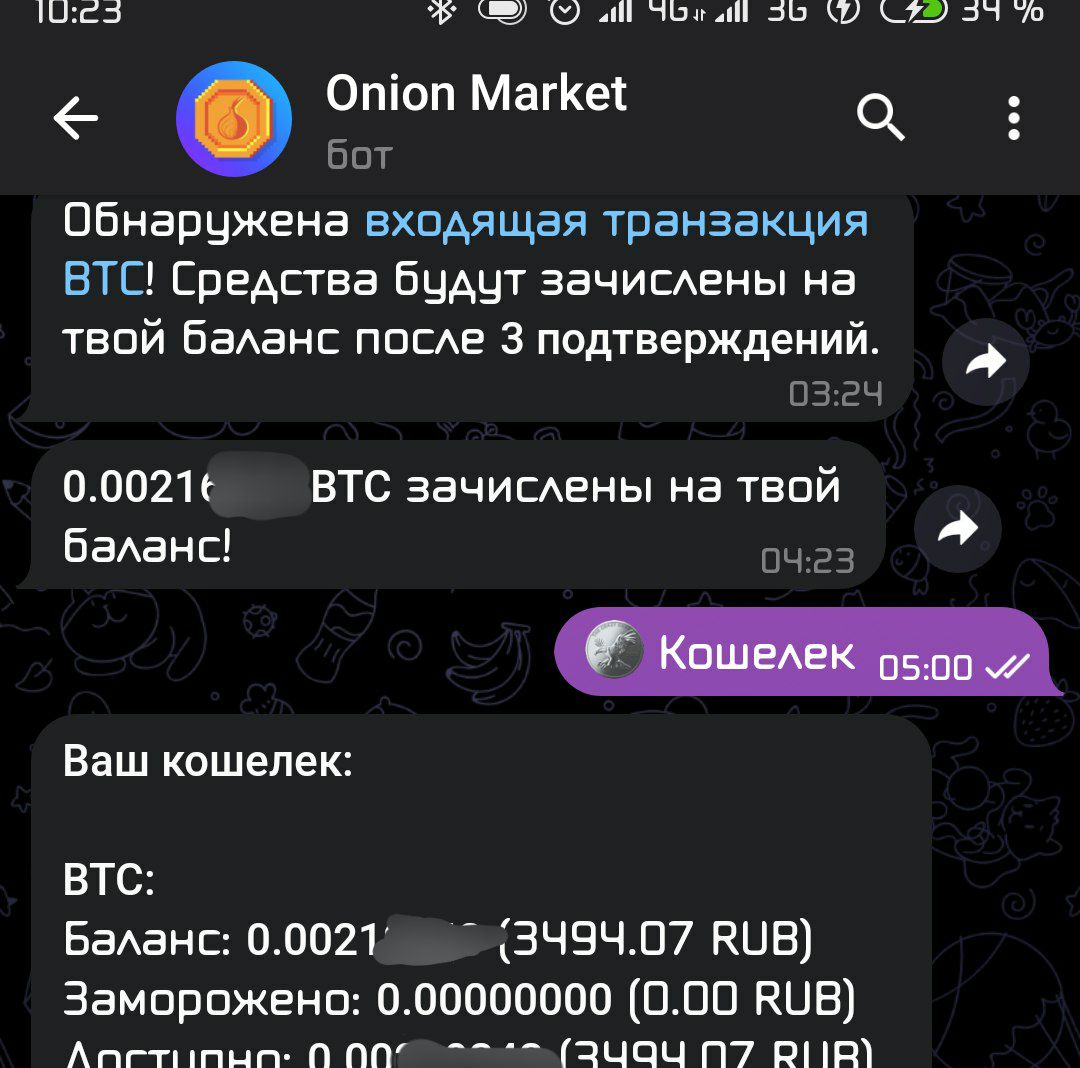This screenshot has width=1080, height=1068.
Task: Forward the 03:24 transaction detected message
Action: point(986,363)
